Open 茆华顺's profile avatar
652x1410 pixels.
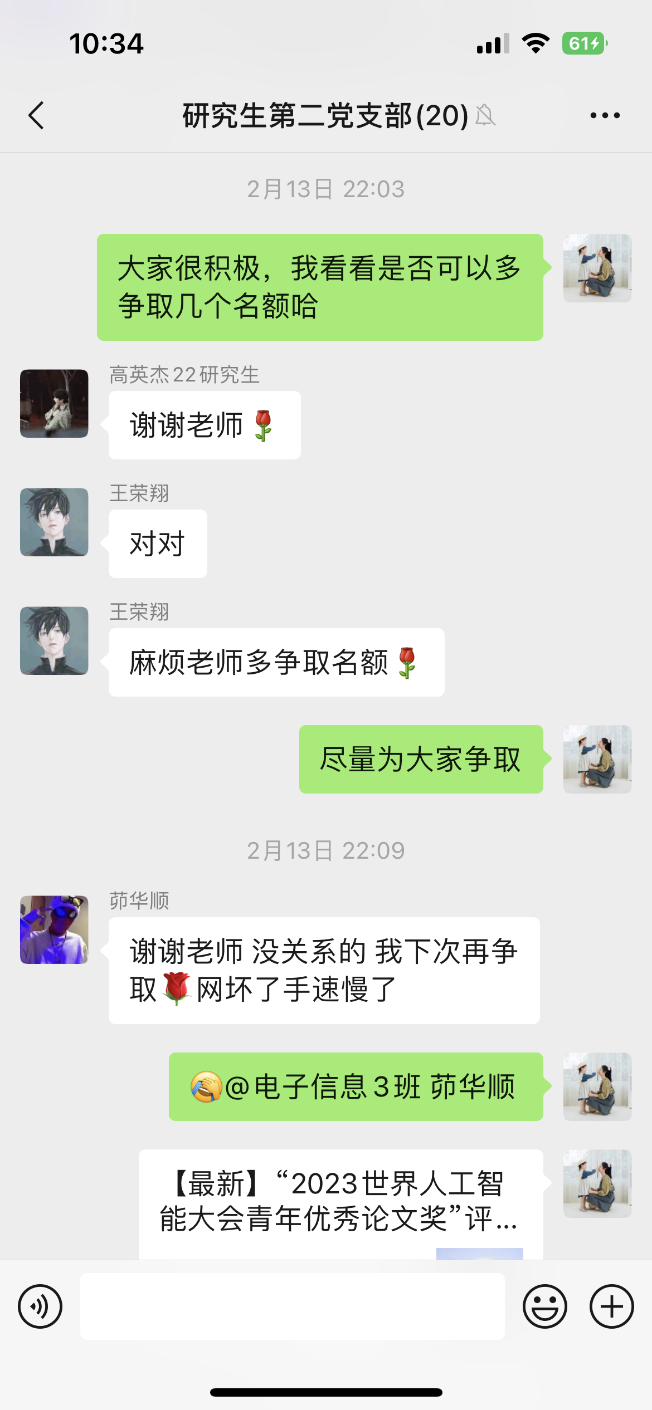pyautogui.click(x=54, y=930)
